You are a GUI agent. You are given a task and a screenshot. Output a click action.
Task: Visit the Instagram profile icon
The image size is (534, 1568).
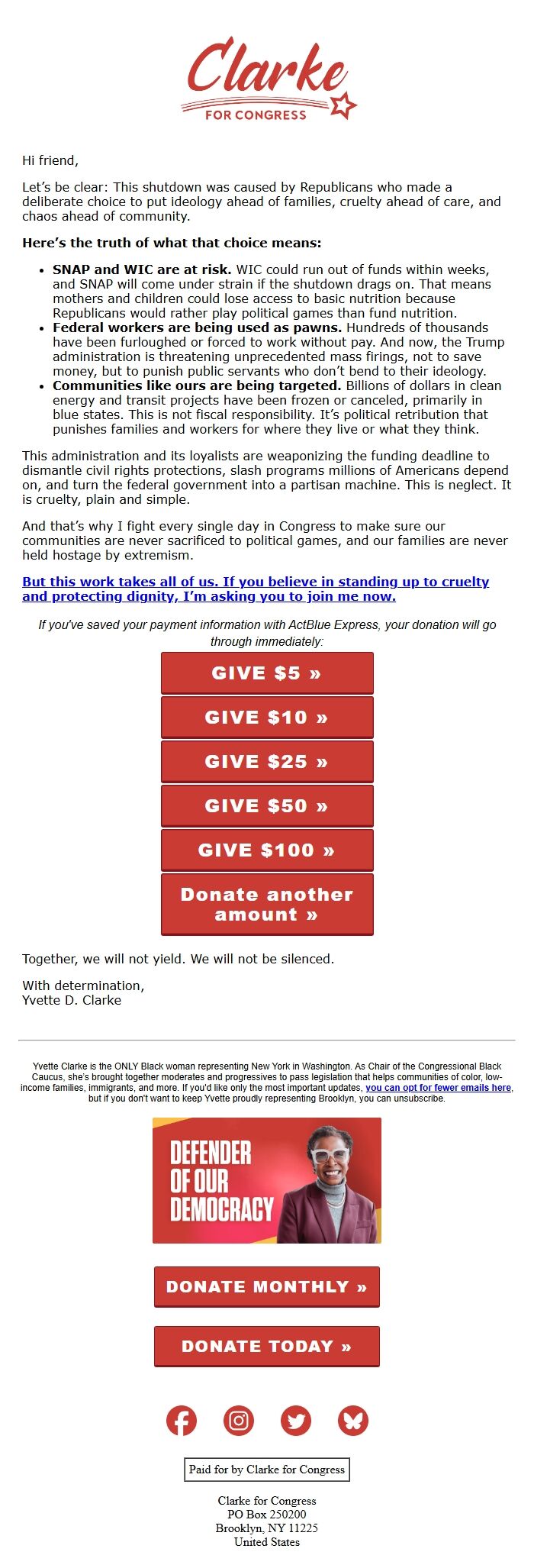239,1421
